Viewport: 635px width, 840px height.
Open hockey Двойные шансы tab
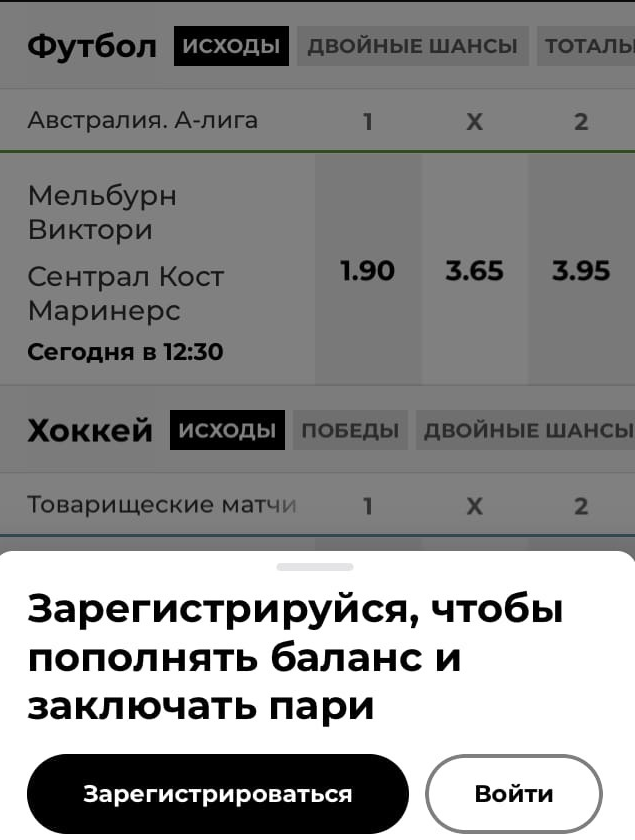[527, 430]
